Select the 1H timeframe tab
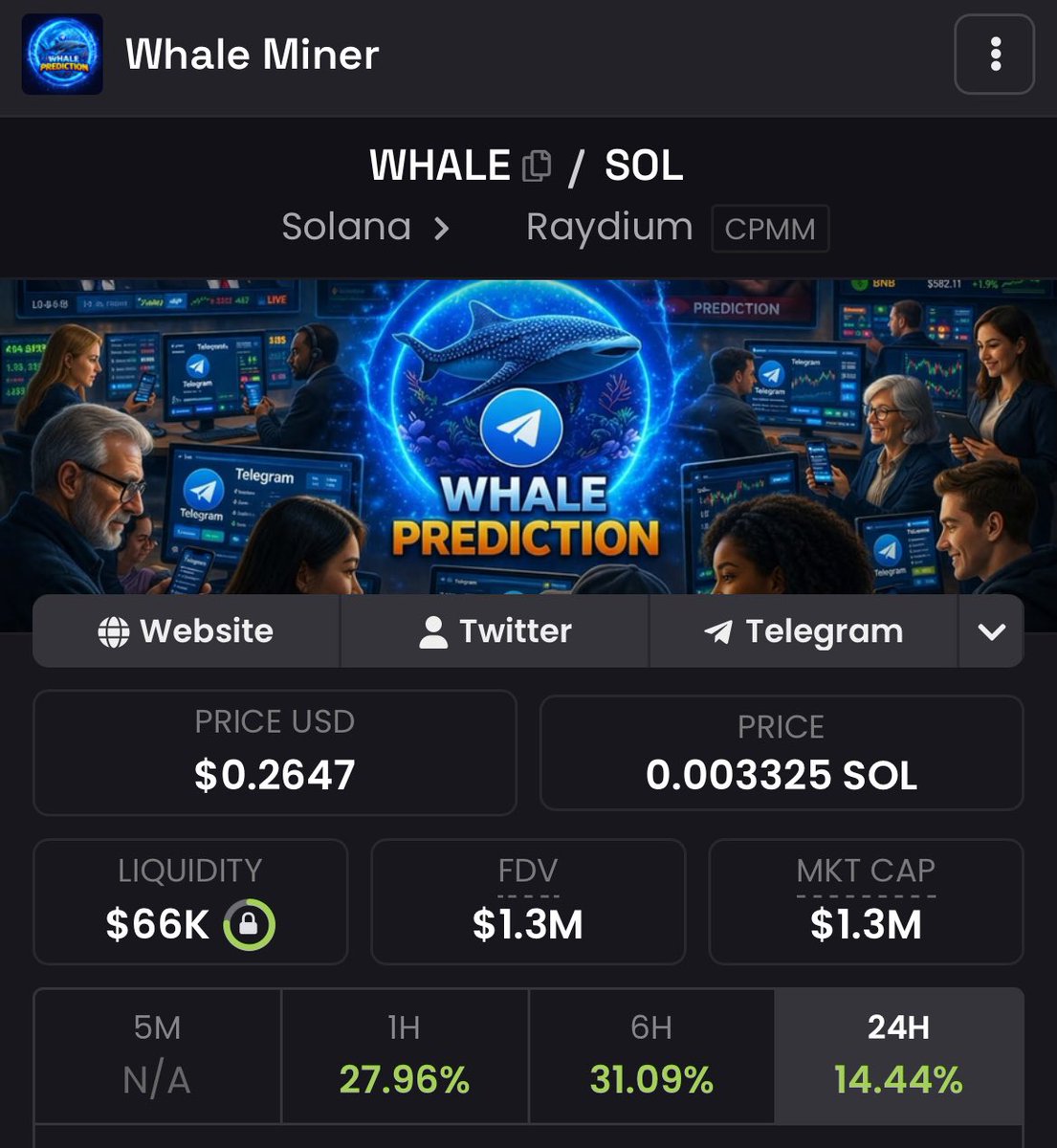The width and height of the screenshot is (1057, 1148). click(404, 1055)
